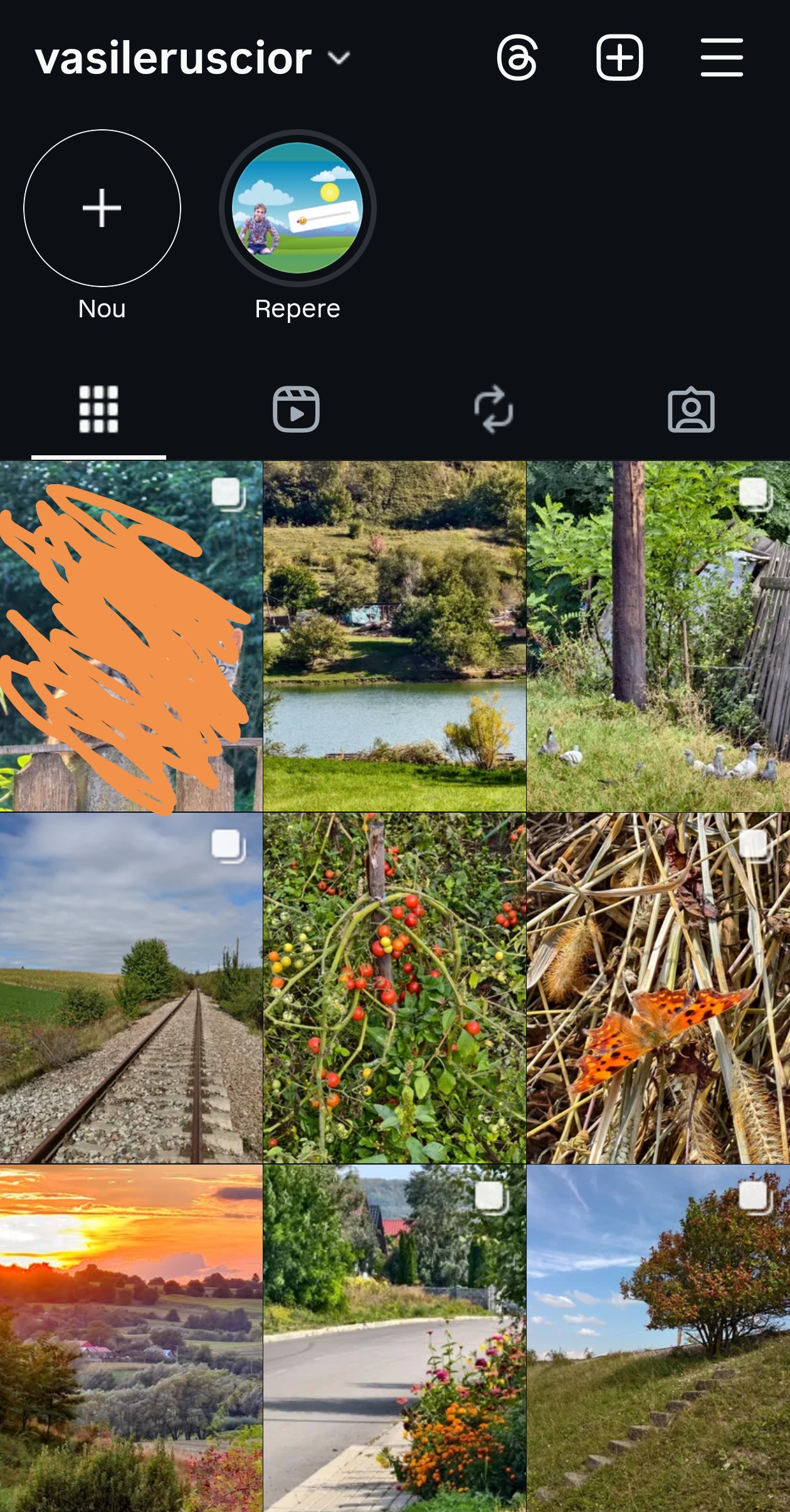Open the hamburger menu
Image resolution: width=790 pixels, height=1512 pixels.
coord(722,58)
